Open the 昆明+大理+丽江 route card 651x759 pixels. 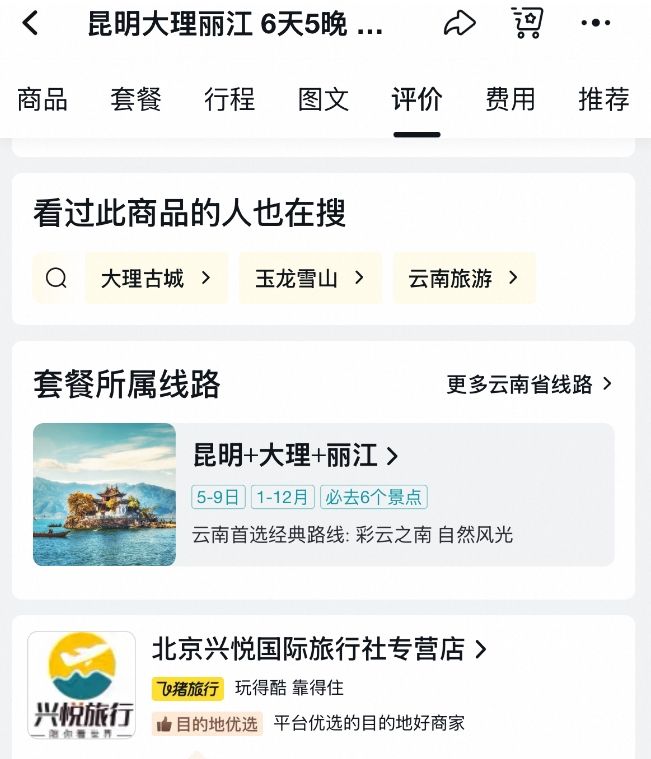click(323, 494)
